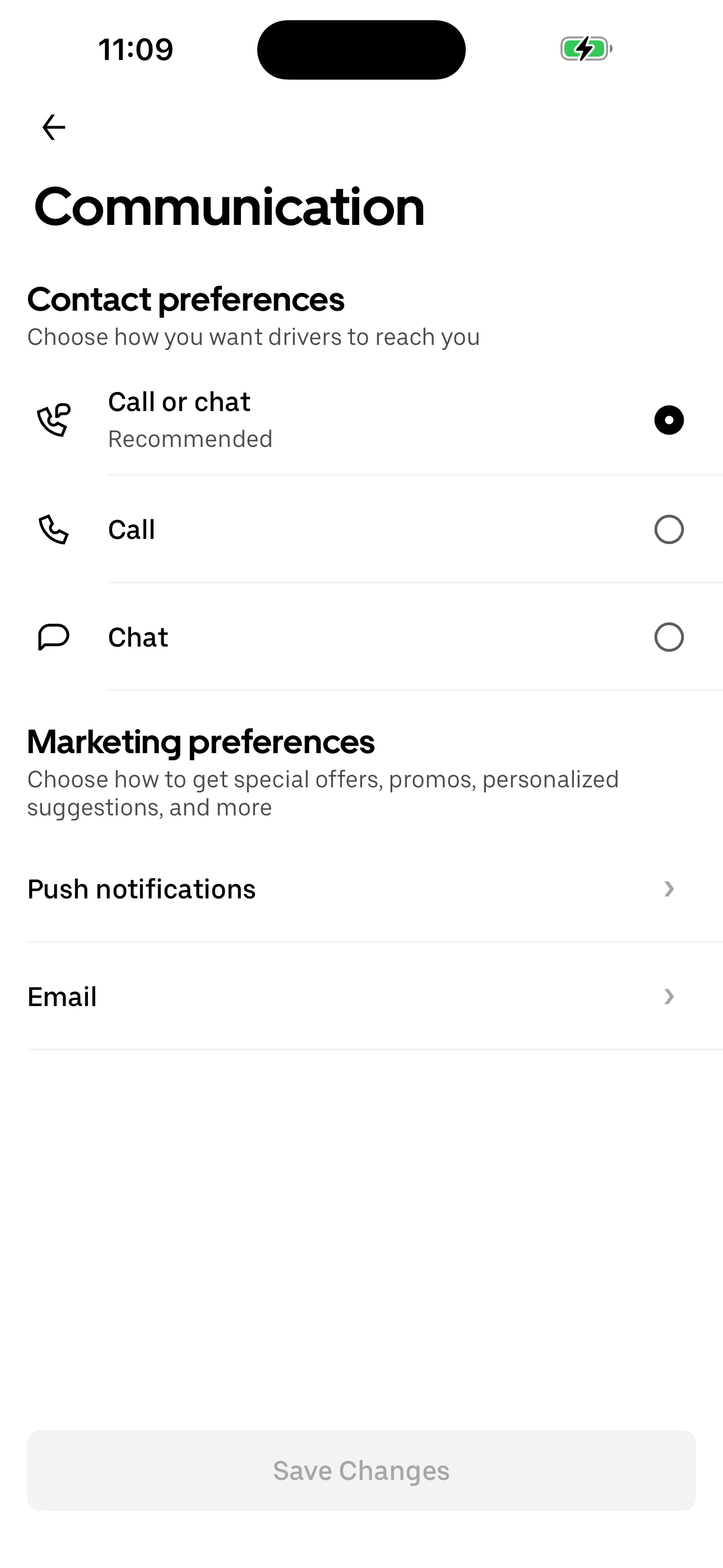
Task: Tap the status bar clock
Action: 135,49
